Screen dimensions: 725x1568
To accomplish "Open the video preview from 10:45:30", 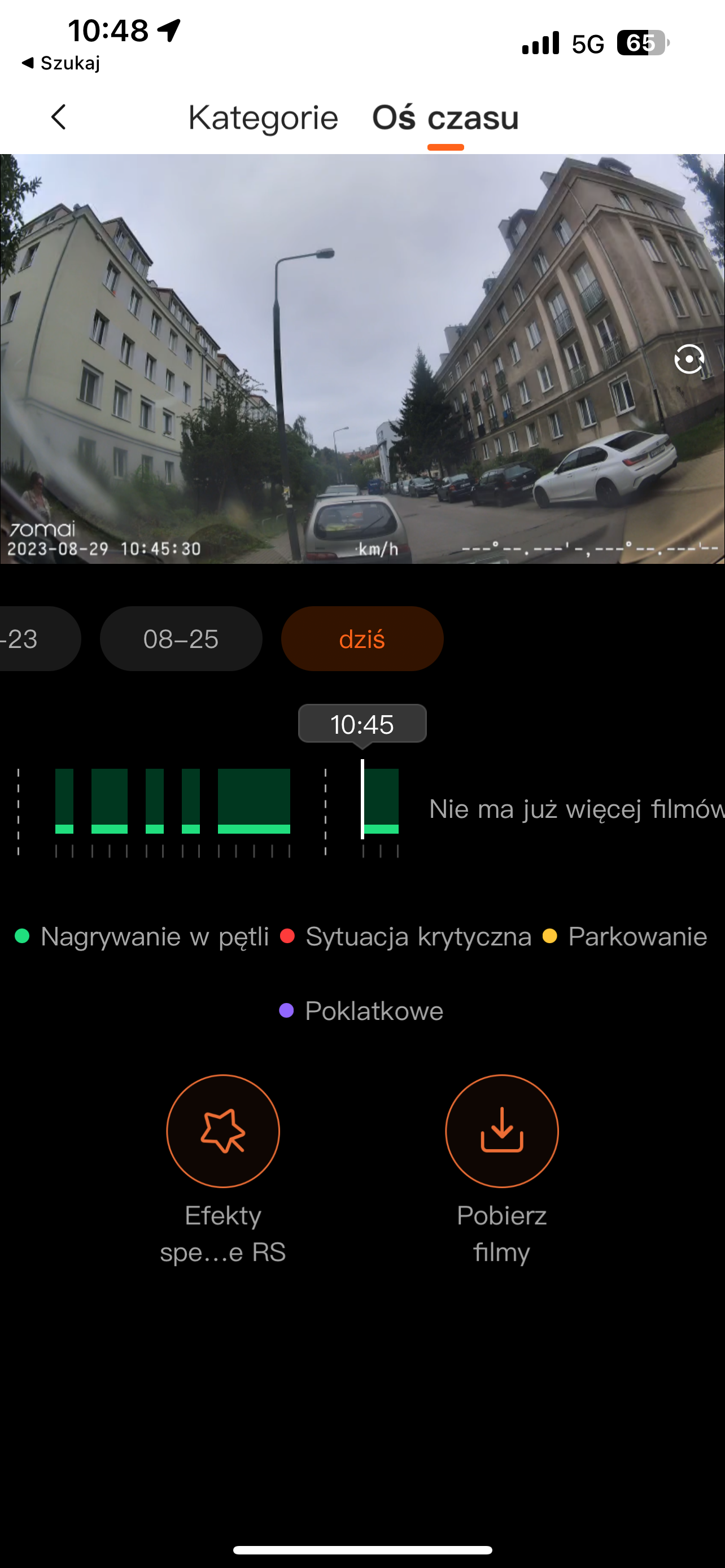I will point(362,358).
